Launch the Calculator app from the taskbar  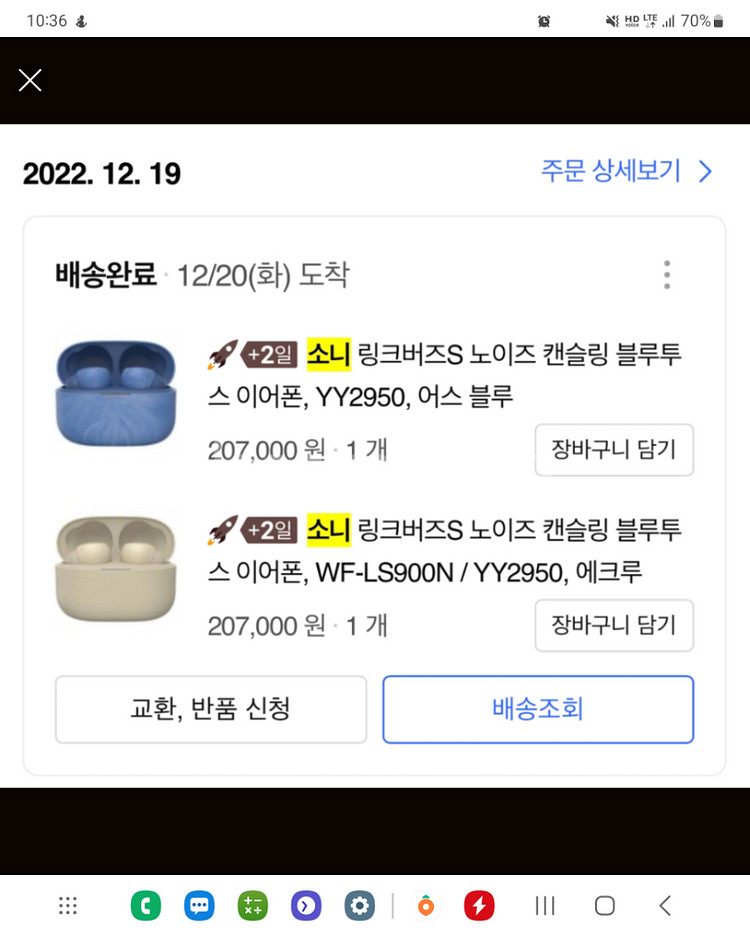(252, 906)
